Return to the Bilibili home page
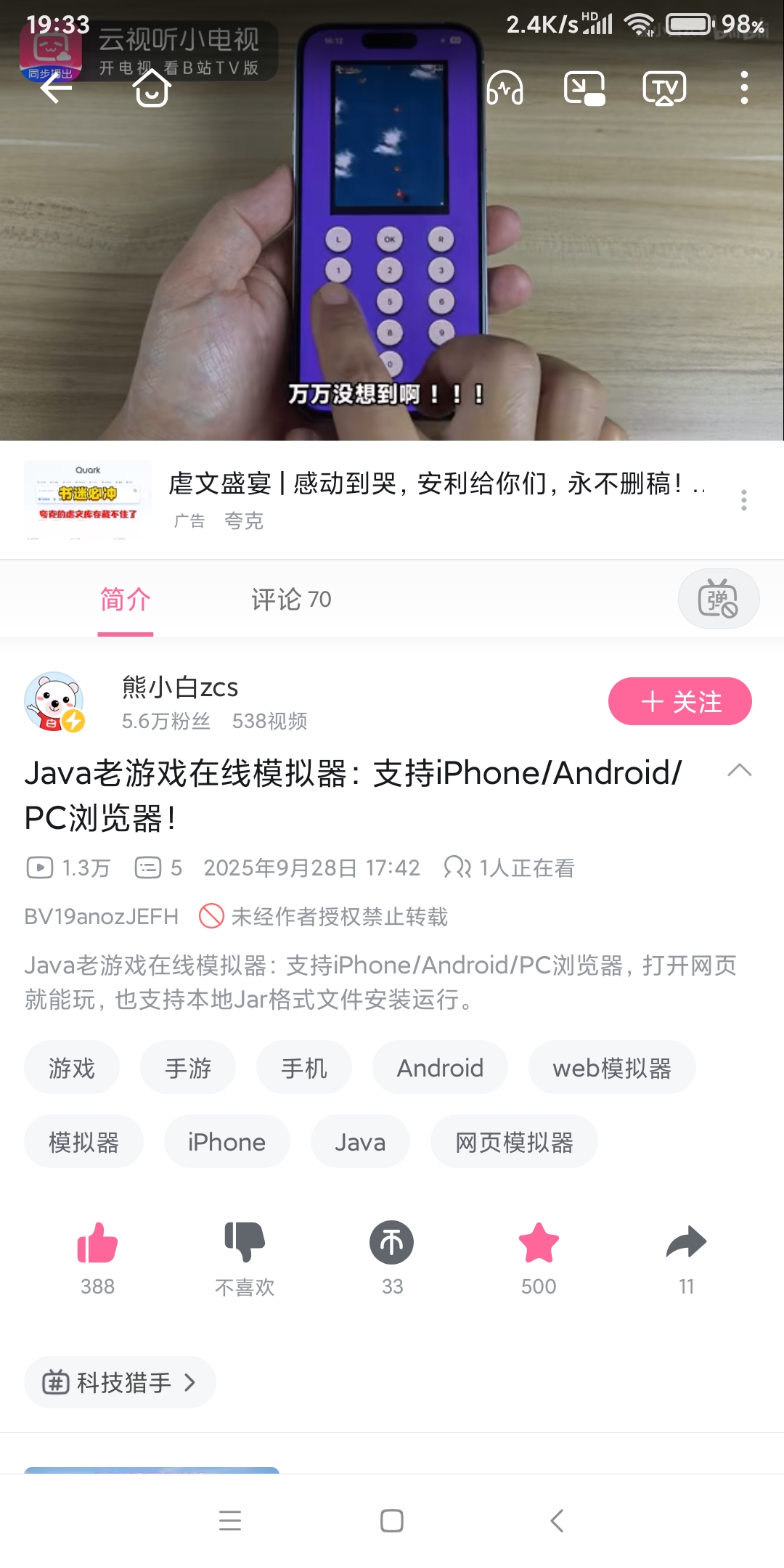Viewport: 784px width, 1568px height. 152,89
